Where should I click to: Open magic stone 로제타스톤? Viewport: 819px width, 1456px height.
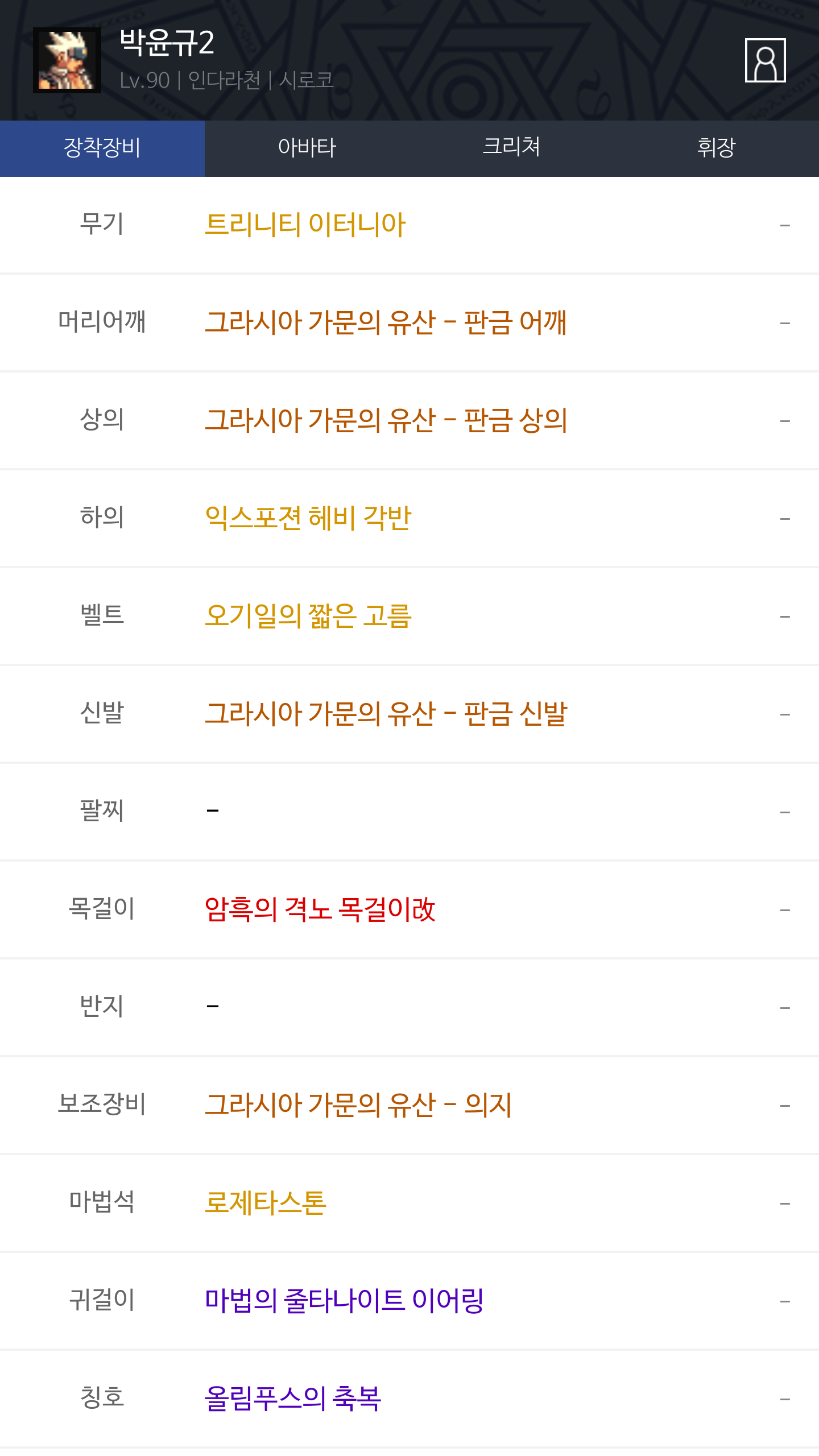(x=266, y=1203)
